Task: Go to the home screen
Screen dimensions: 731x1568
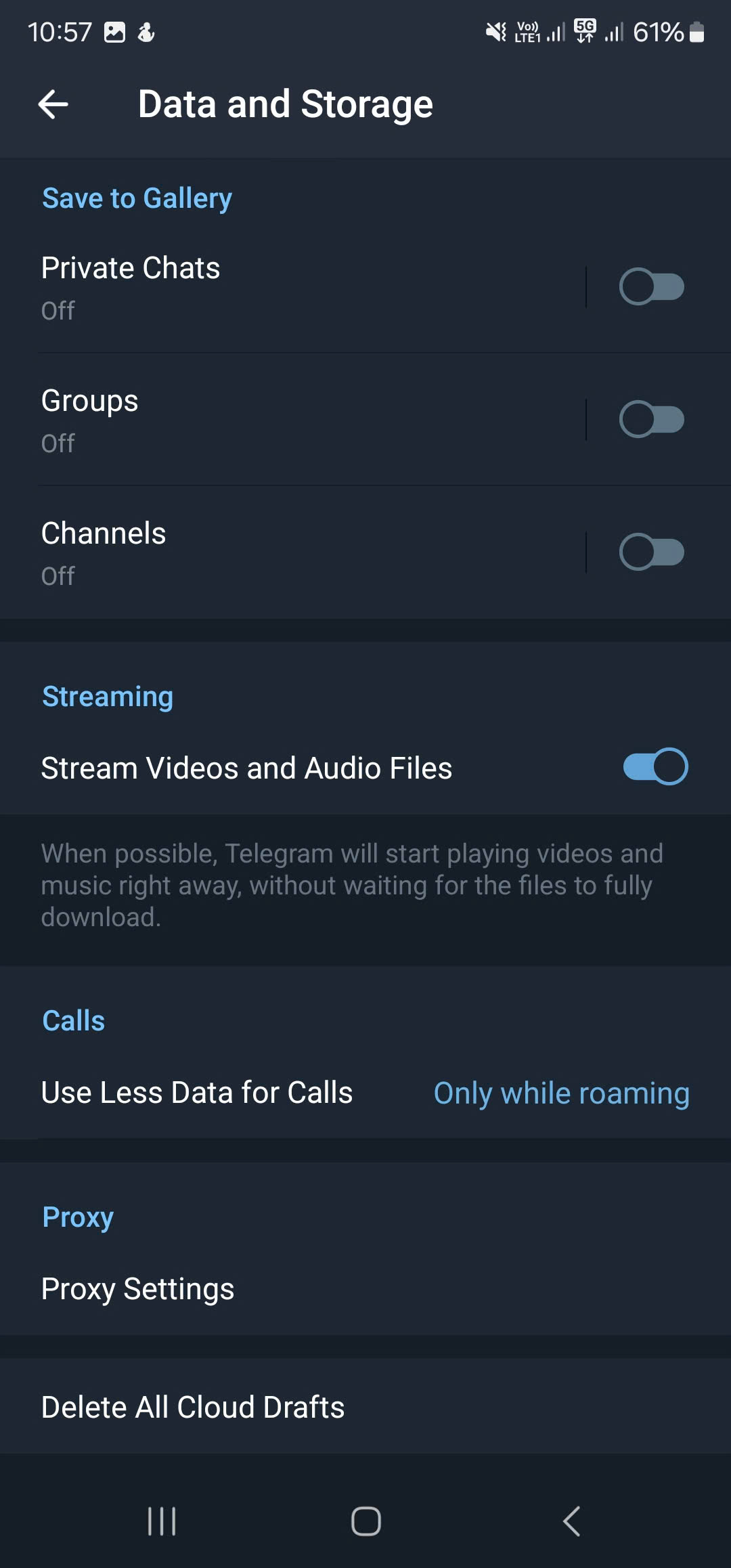Action: (365, 1521)
